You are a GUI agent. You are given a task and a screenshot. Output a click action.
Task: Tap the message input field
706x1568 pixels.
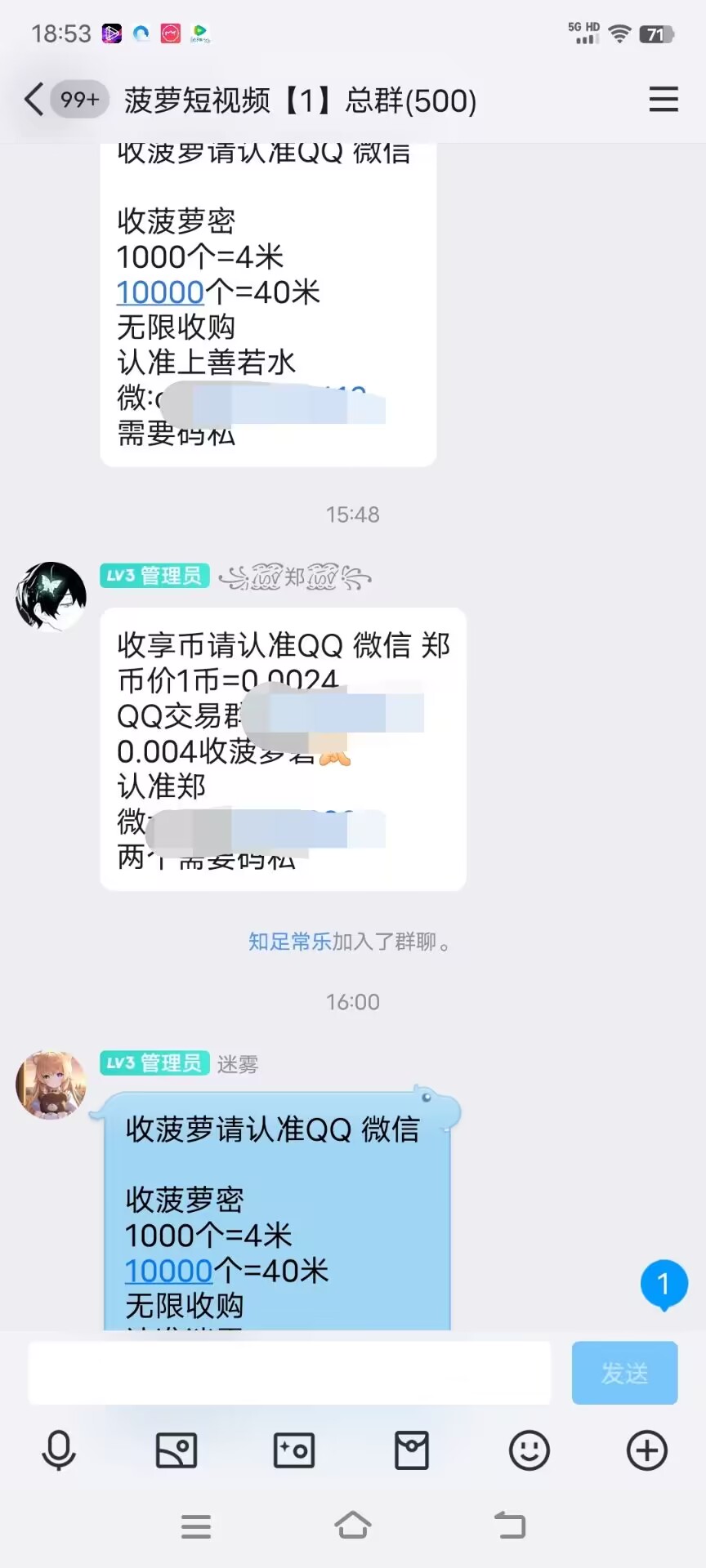[x=289, y=1373]
